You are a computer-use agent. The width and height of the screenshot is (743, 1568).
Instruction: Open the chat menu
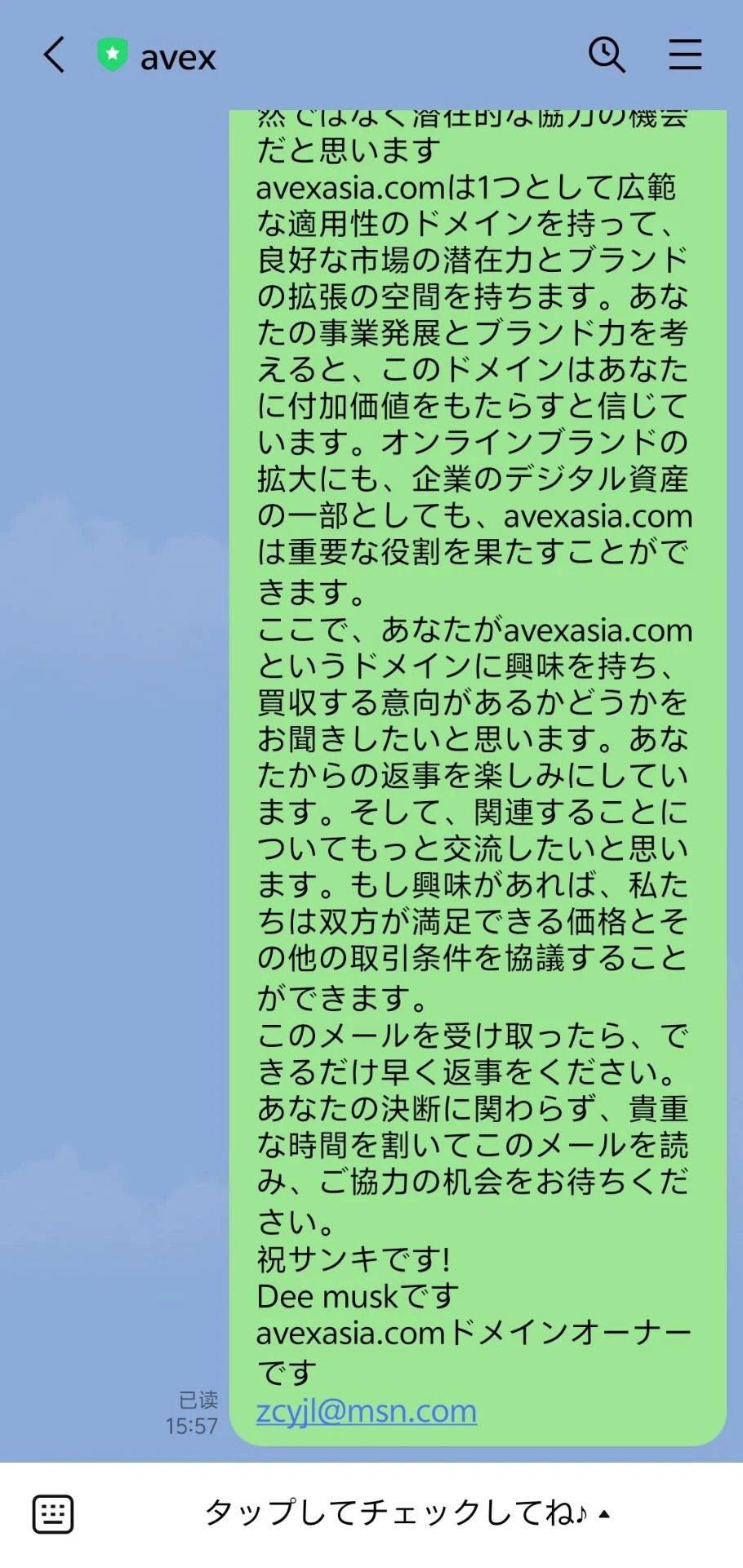(685, 56)
